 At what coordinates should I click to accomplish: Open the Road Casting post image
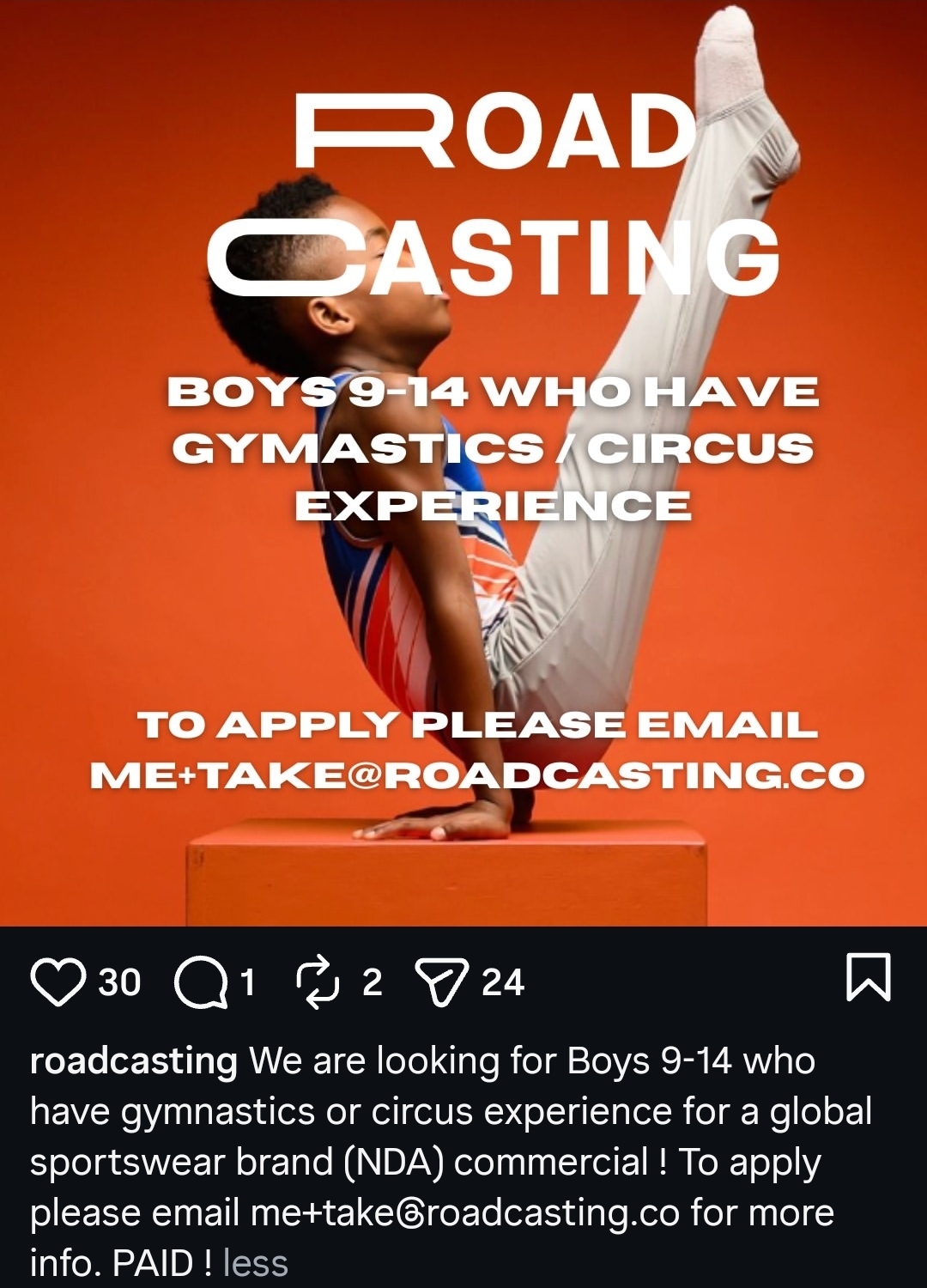(463, 464)
